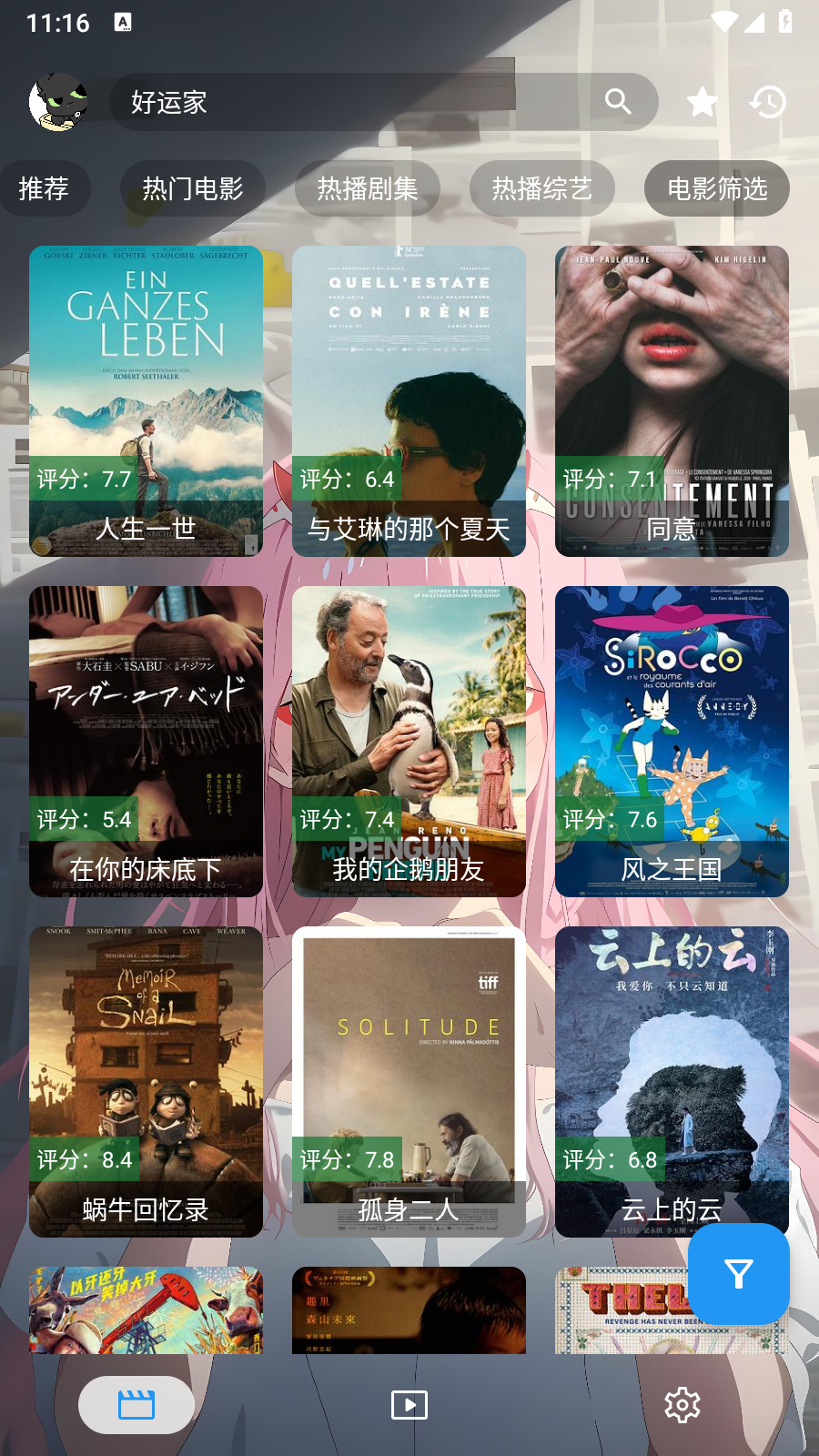819x1456 pixels.
Task: View details for 风之王国
Action: (672, 741)
